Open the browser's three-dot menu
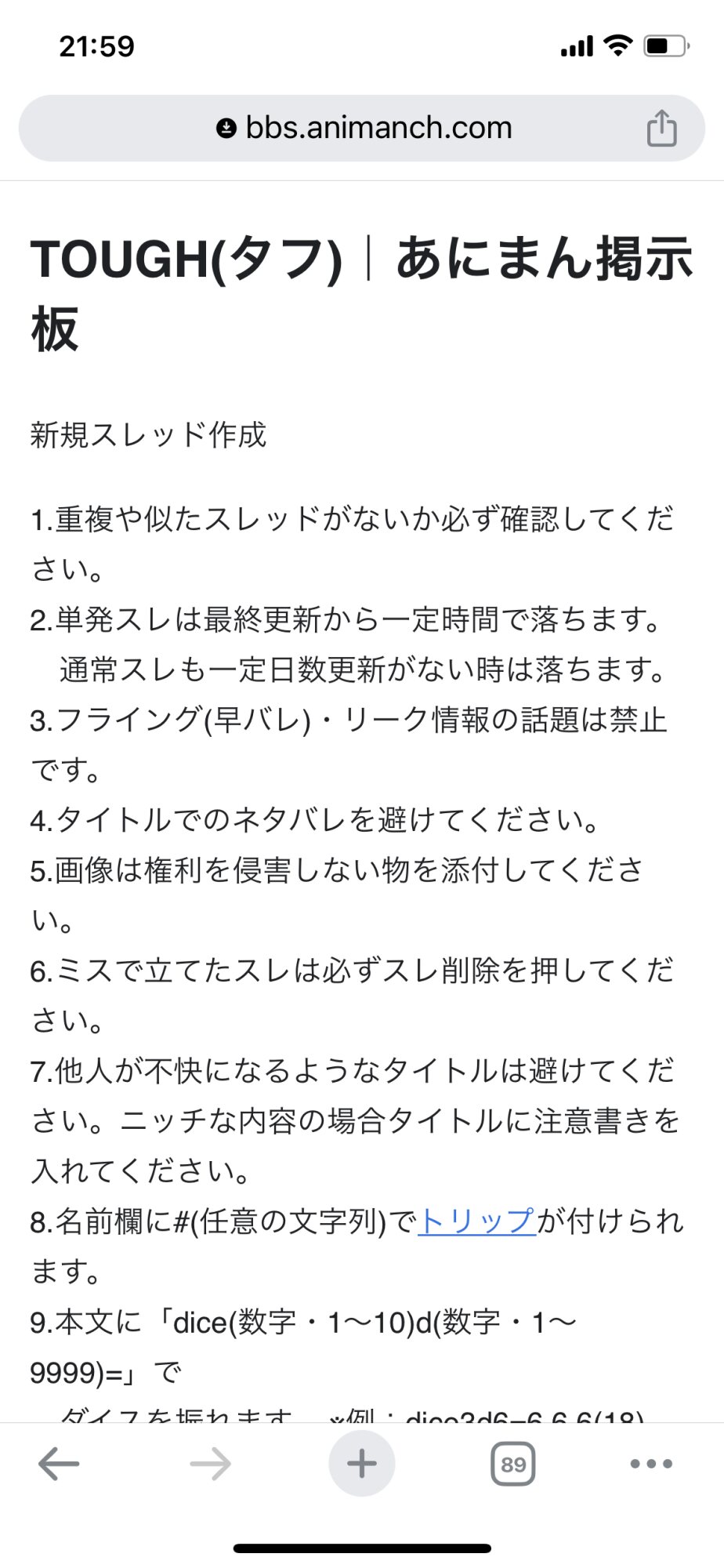This screenshot has width=724, height=1568. [651, 1463]
